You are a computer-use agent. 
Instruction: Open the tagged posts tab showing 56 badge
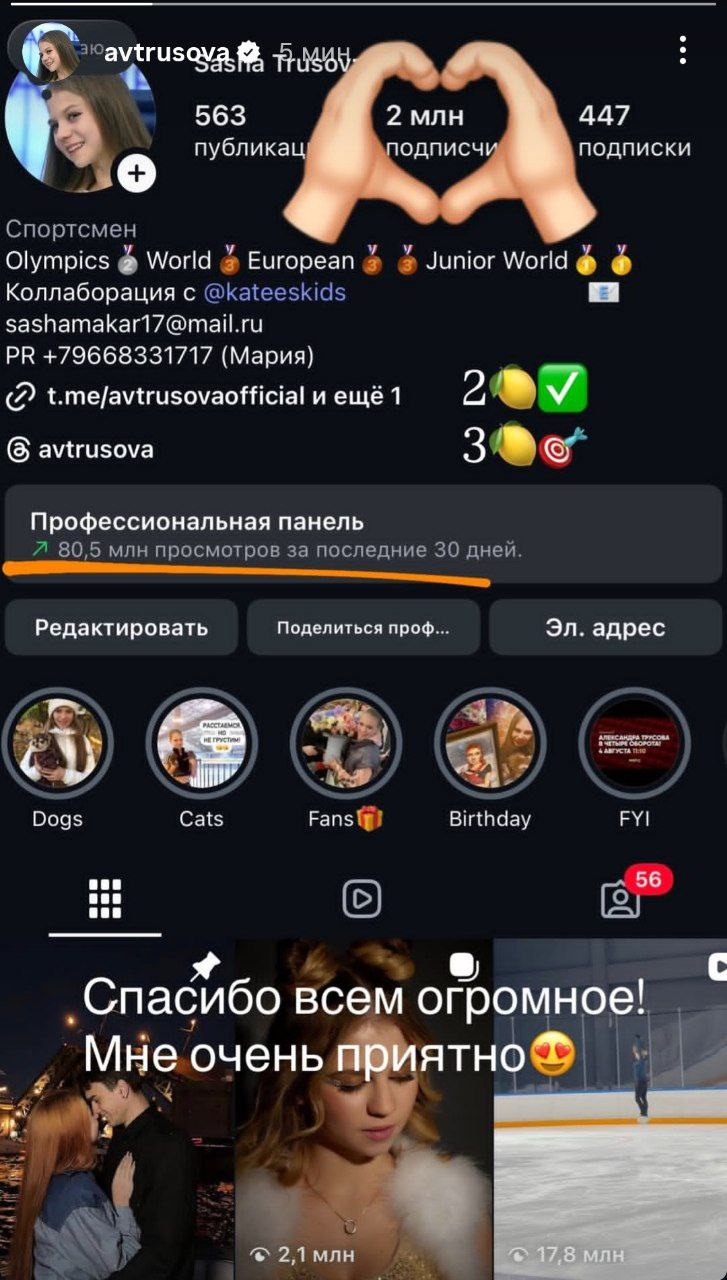(x=623, y=901)
